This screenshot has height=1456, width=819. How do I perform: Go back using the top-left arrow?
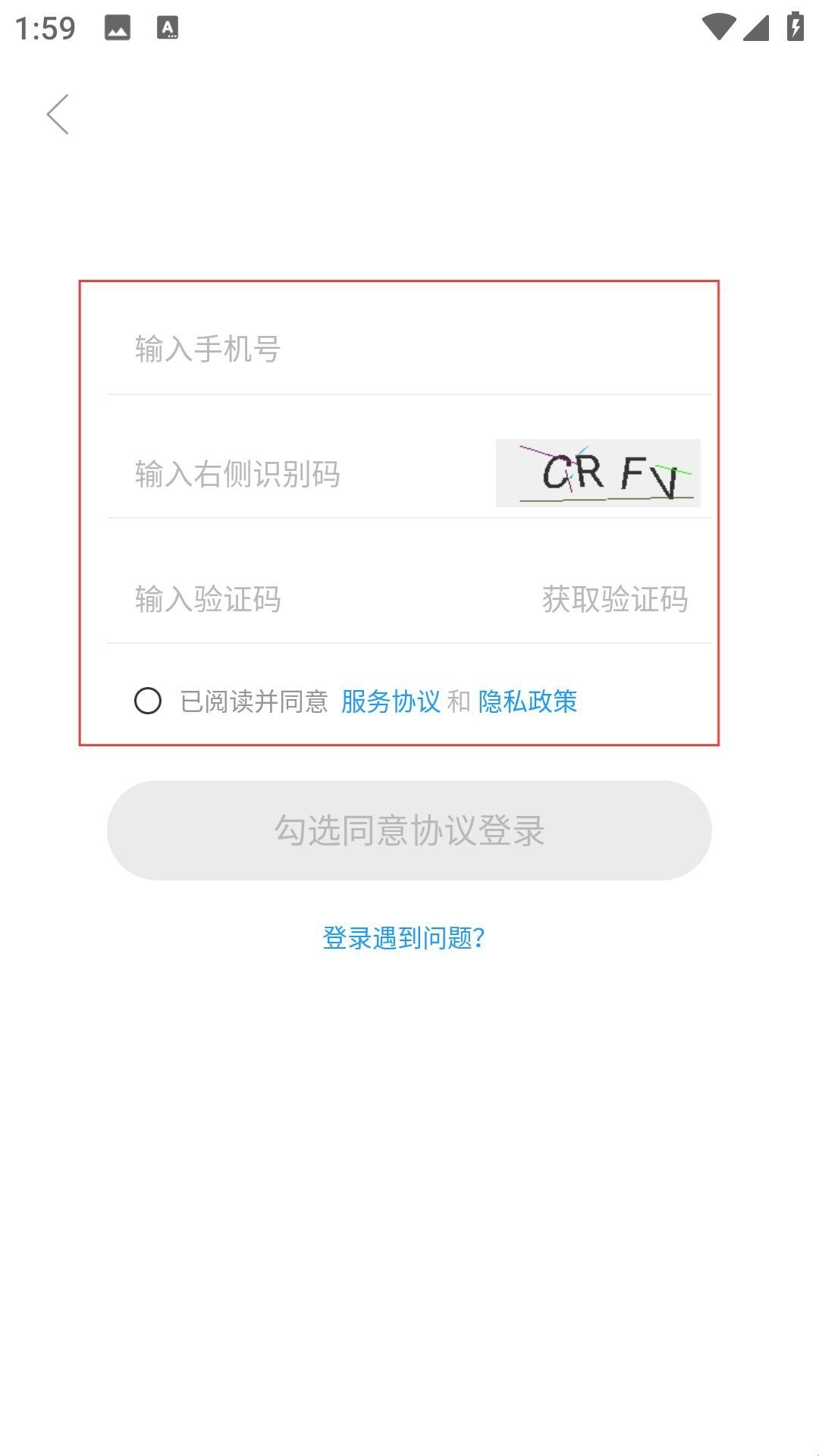[58, 115]
